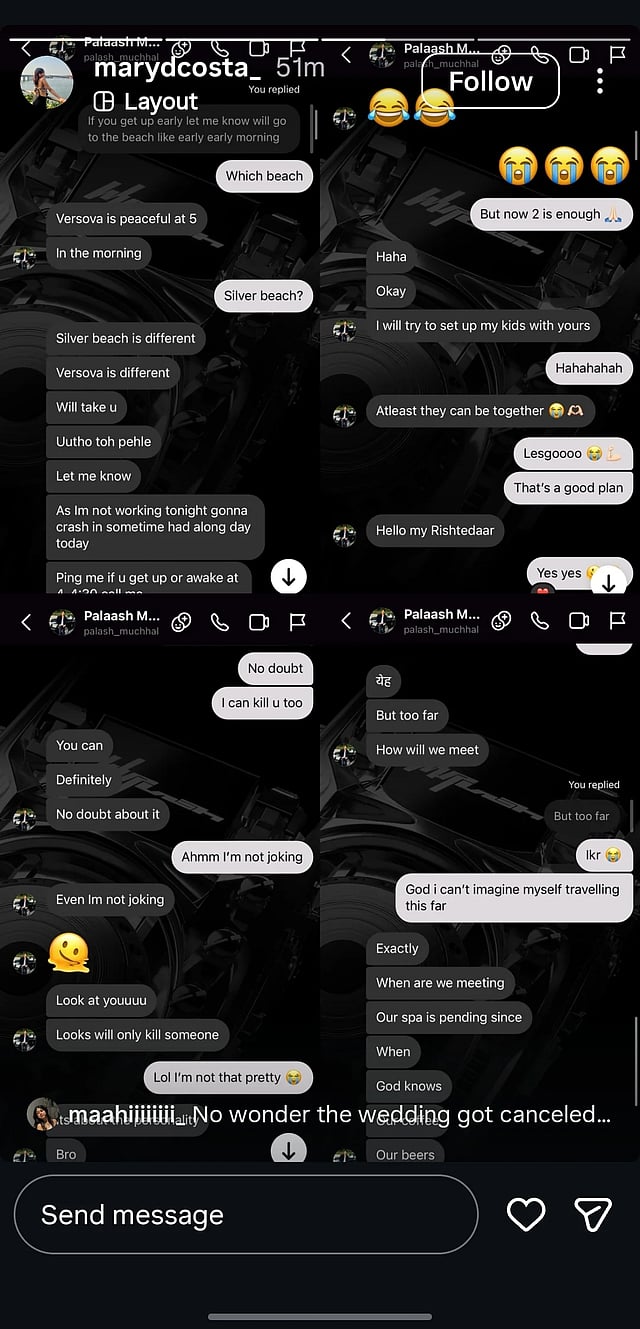Like this story with the heart

526,1214
